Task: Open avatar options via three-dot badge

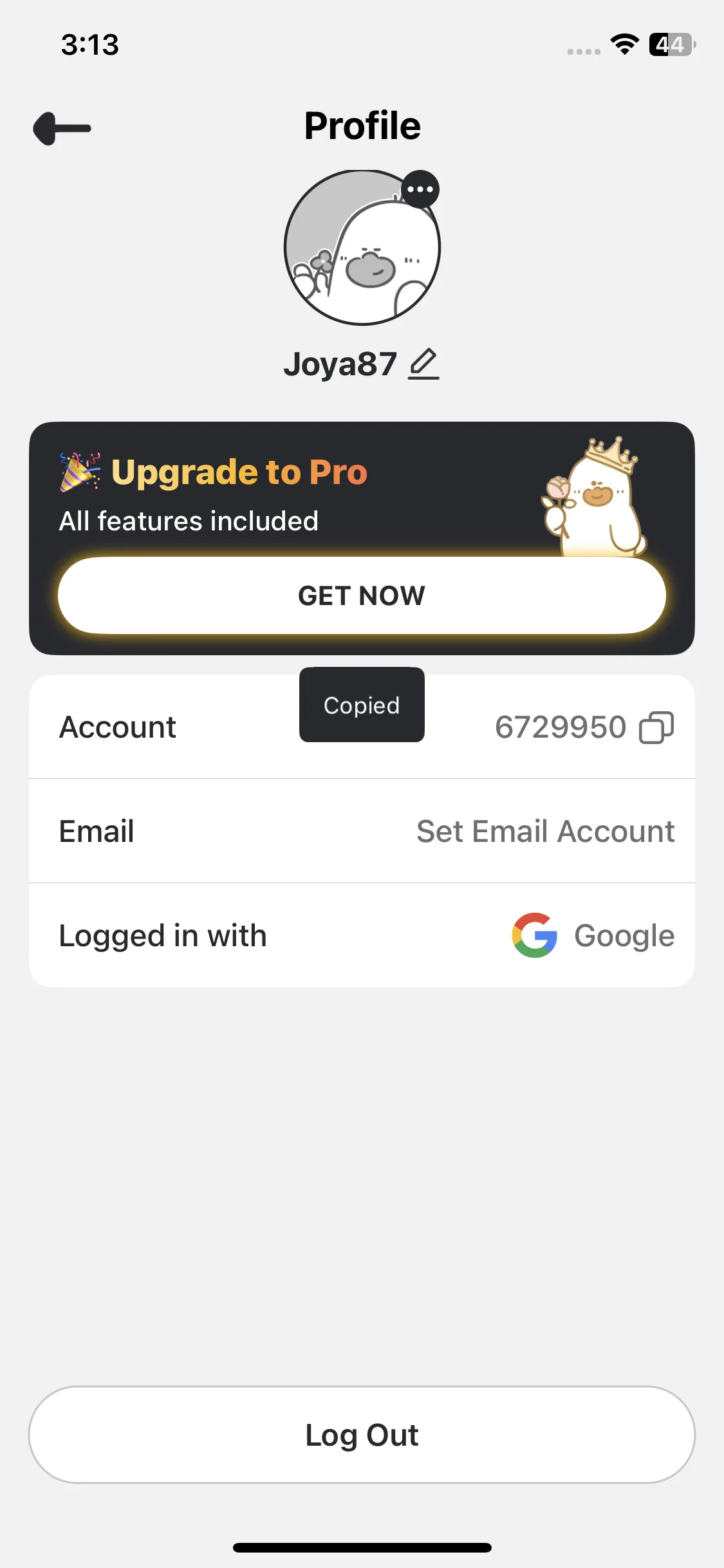Action: (420, 189)
